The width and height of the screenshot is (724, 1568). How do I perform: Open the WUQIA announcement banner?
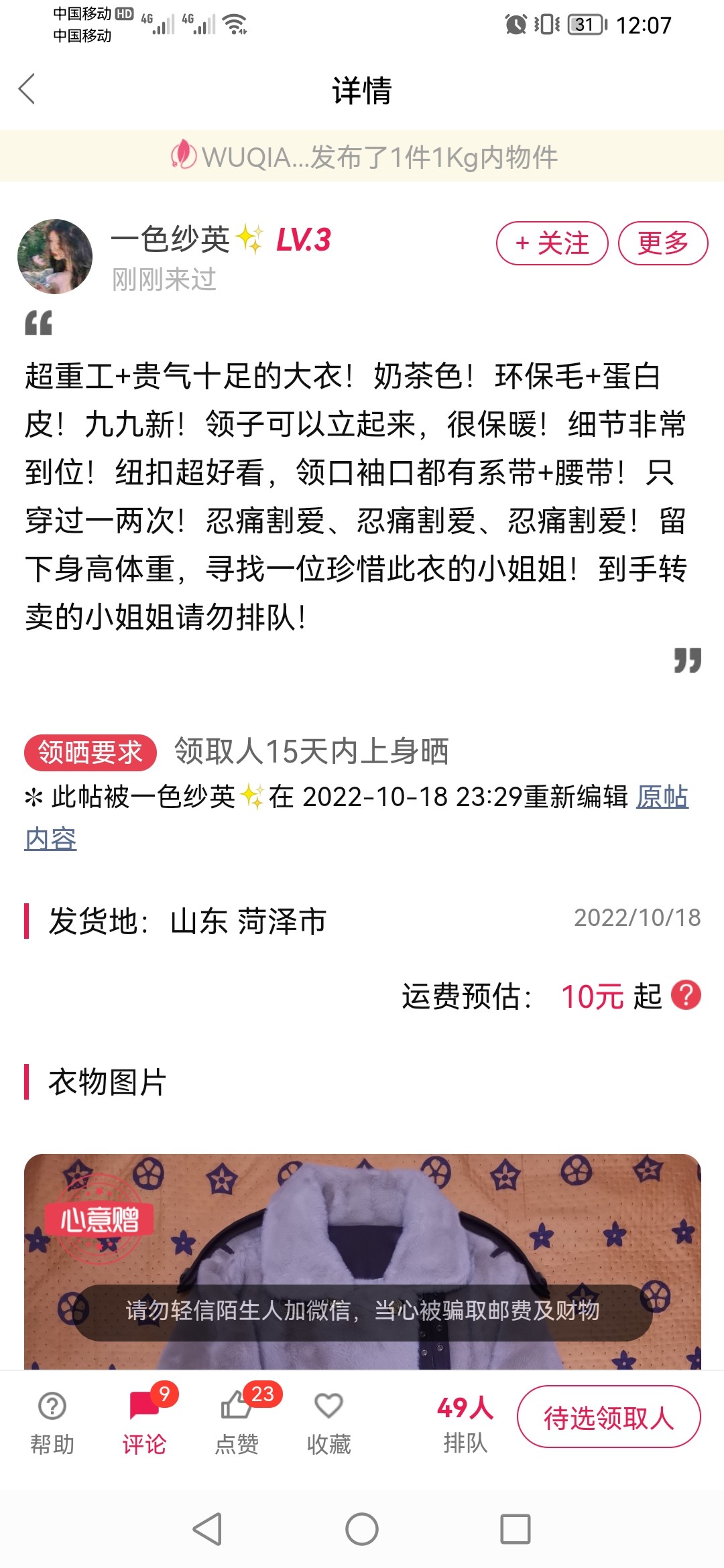[x=362, y=157]
